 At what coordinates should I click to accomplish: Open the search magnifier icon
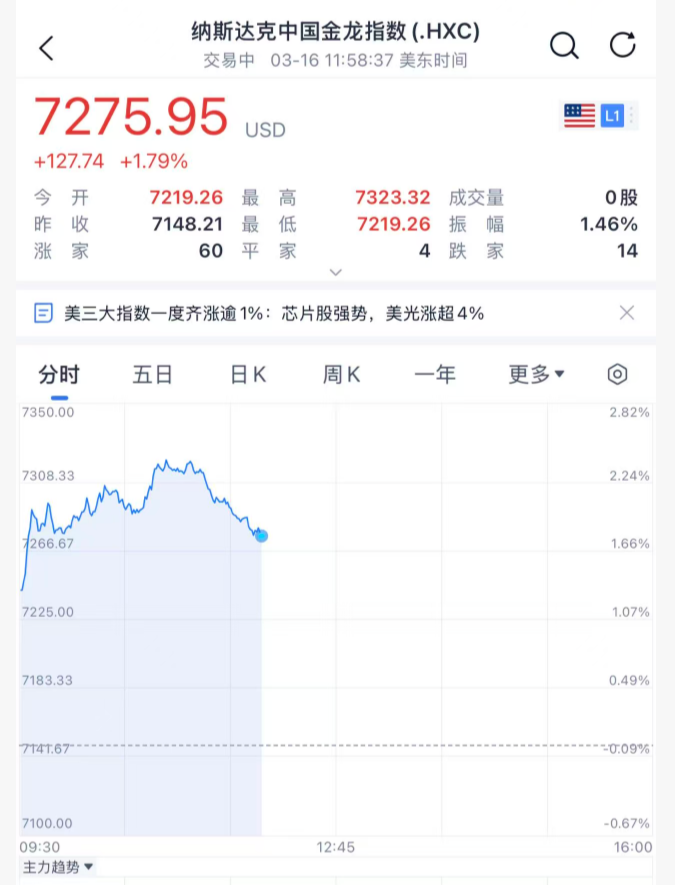tap(565, 46)
